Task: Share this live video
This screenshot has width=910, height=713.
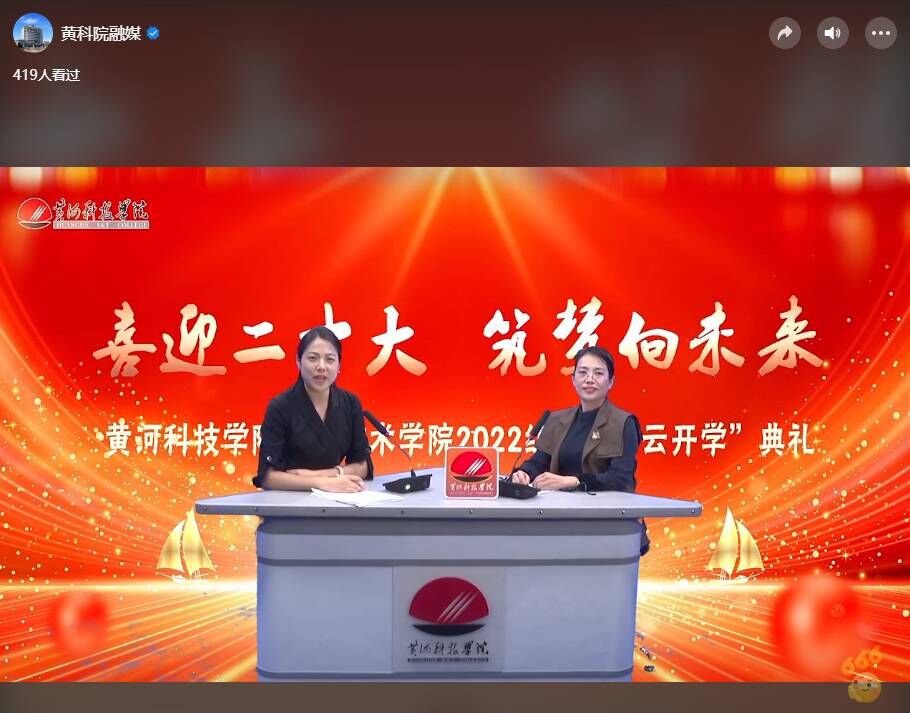Action: click(785, 33)
